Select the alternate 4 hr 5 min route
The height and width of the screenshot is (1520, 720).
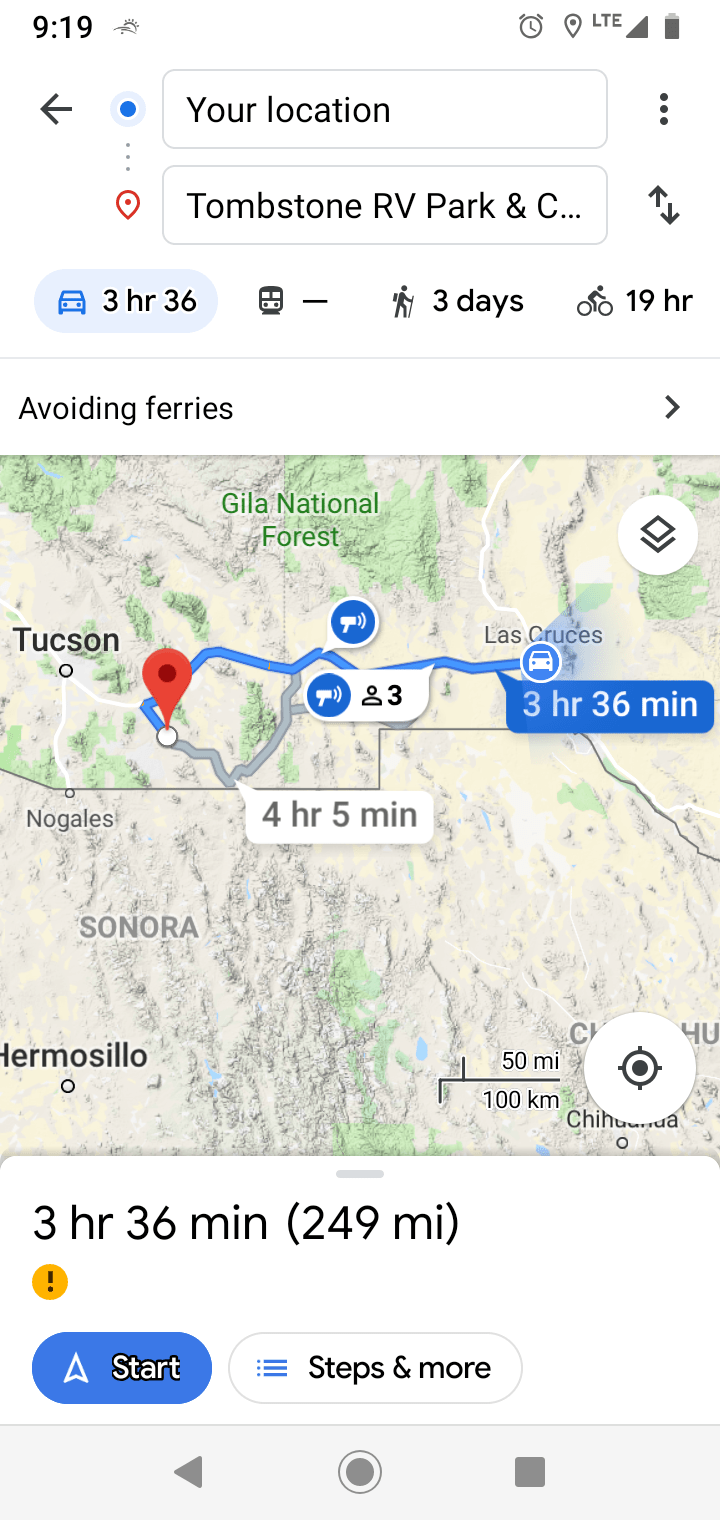pyautogui.click(x=339, y=815)
